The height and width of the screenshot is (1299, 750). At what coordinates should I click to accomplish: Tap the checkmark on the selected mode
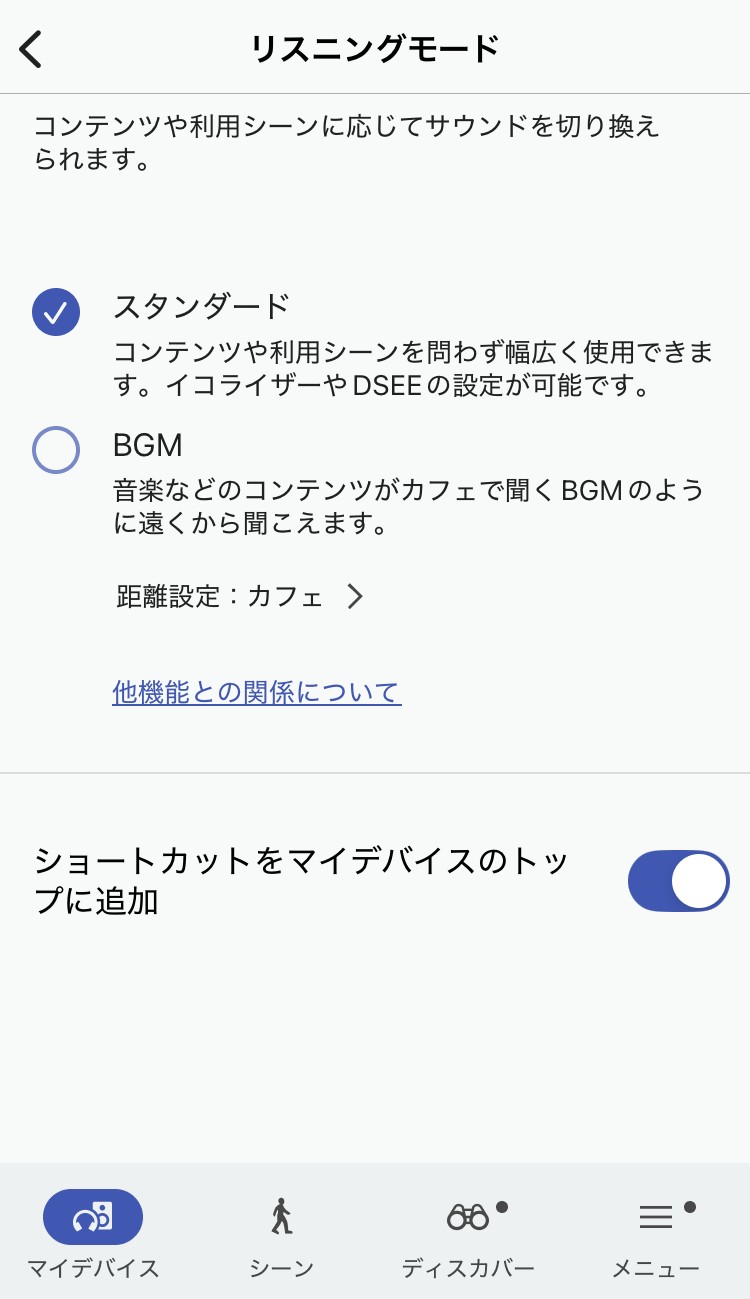coord(56,311)
